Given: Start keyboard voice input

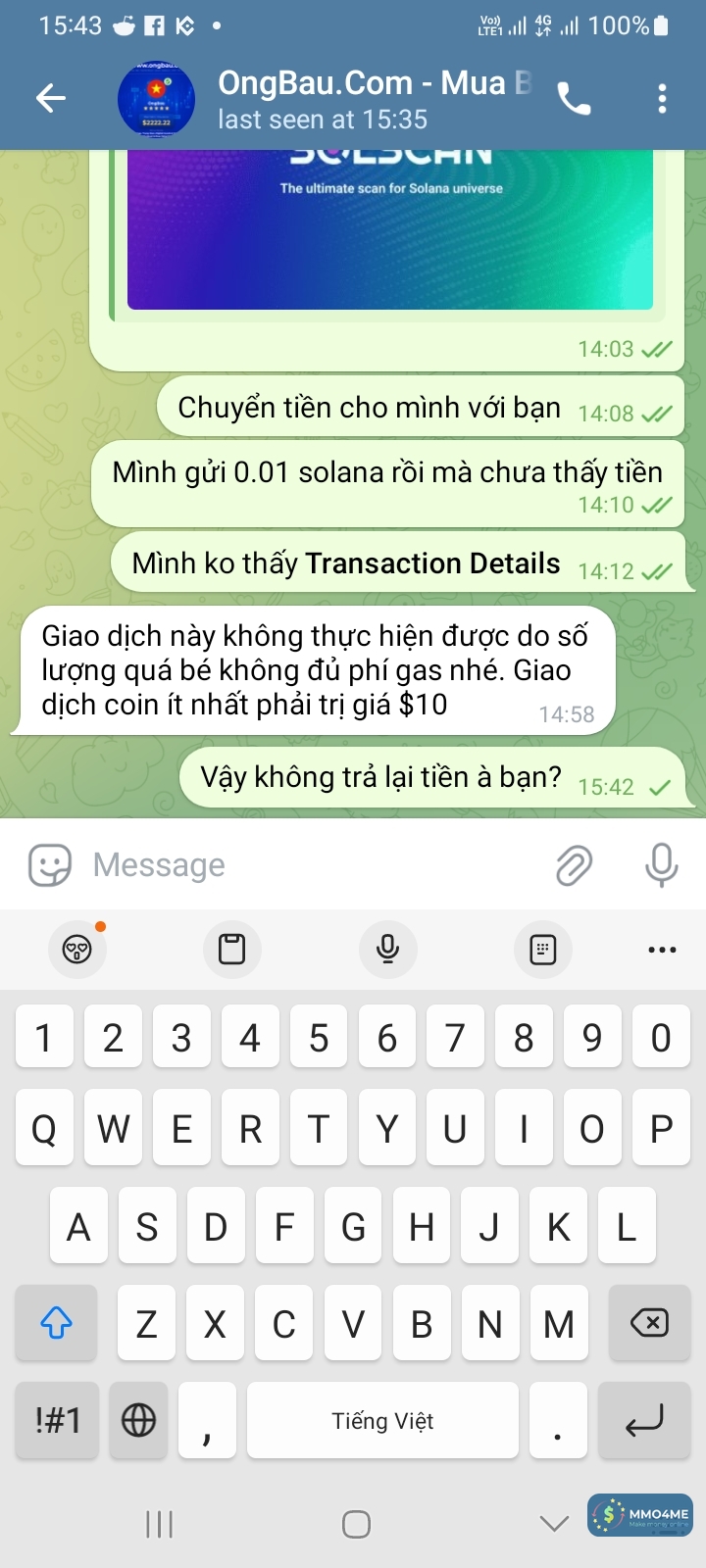Looking at the screenshot, I should click(x=387, y=949).
